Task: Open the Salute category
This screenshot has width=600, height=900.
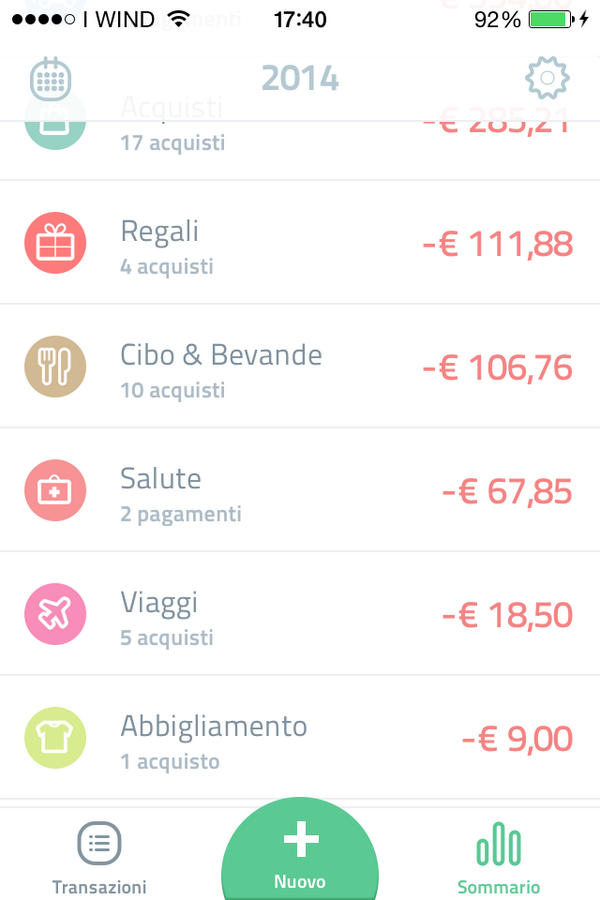Action: [300, 491]
